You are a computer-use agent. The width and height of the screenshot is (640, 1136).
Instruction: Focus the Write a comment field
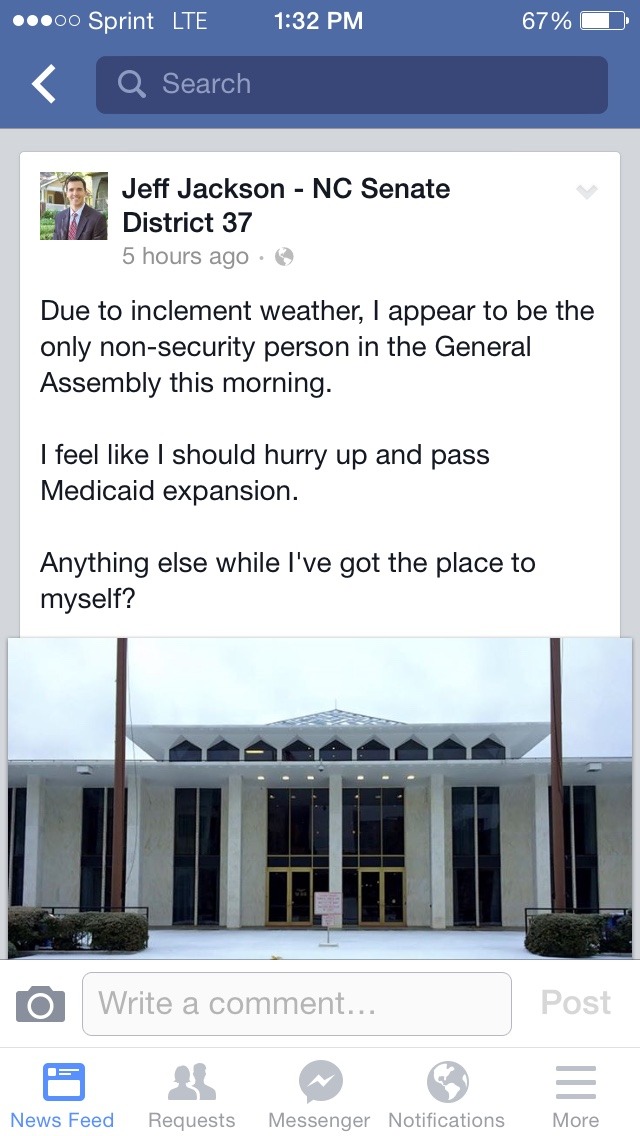point(296,1004)
